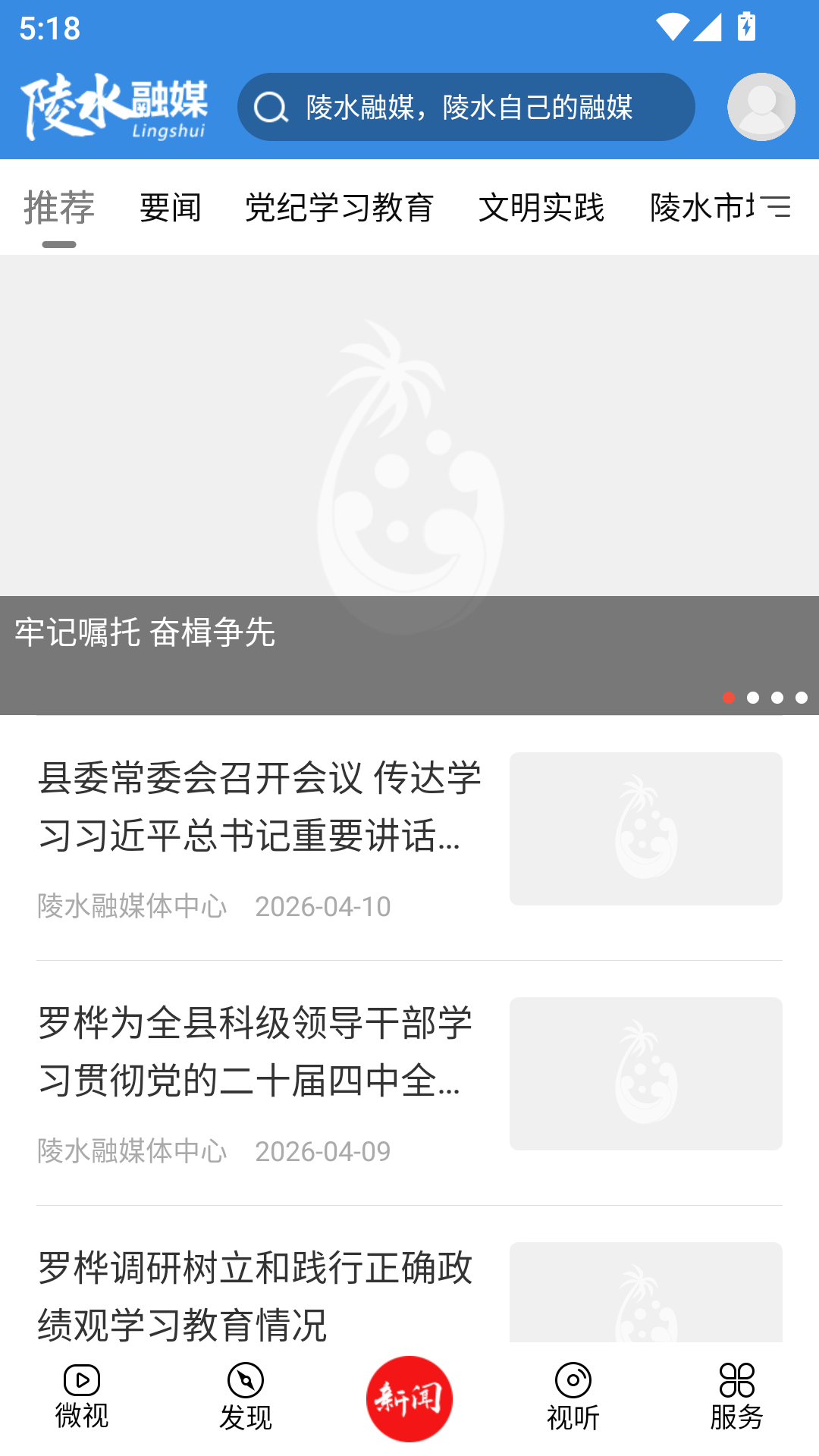The height and width of the screenshot is (1456, 819).
Task: Open the user profile avatar
Action: (x=761, y=107)
